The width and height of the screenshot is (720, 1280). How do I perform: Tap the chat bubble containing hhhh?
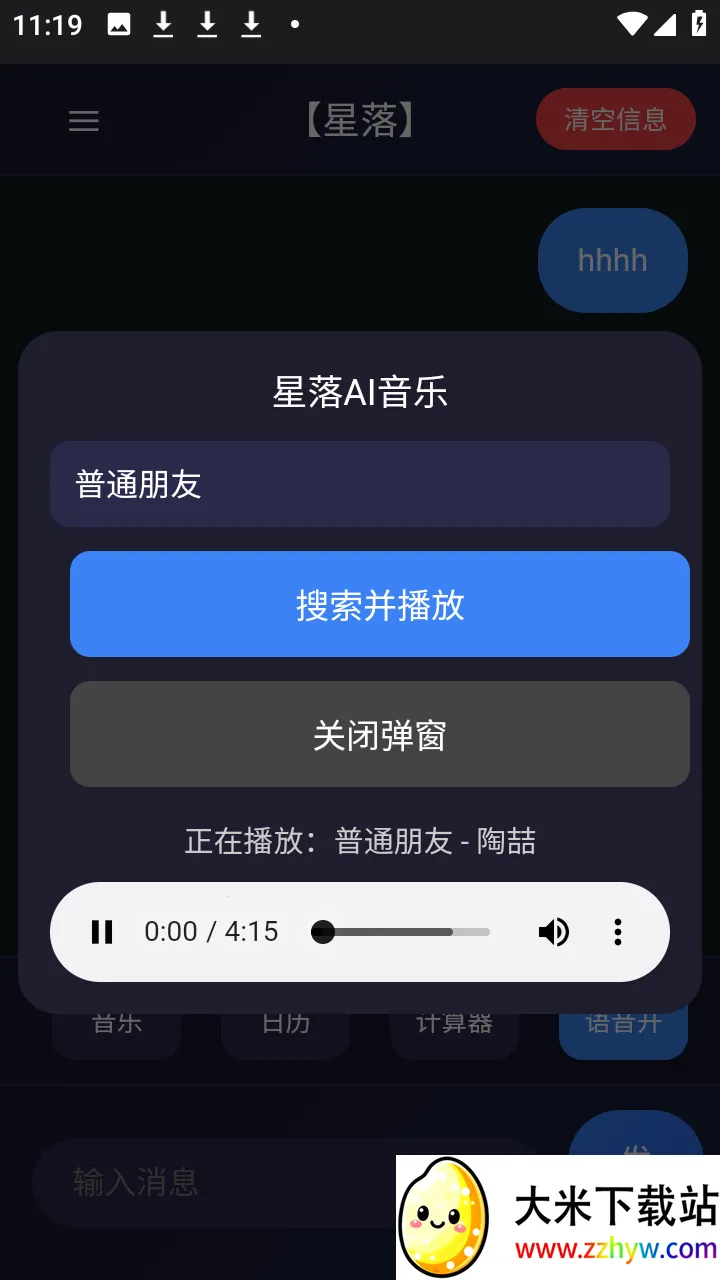pyautogui.click(x=612, y=260)
